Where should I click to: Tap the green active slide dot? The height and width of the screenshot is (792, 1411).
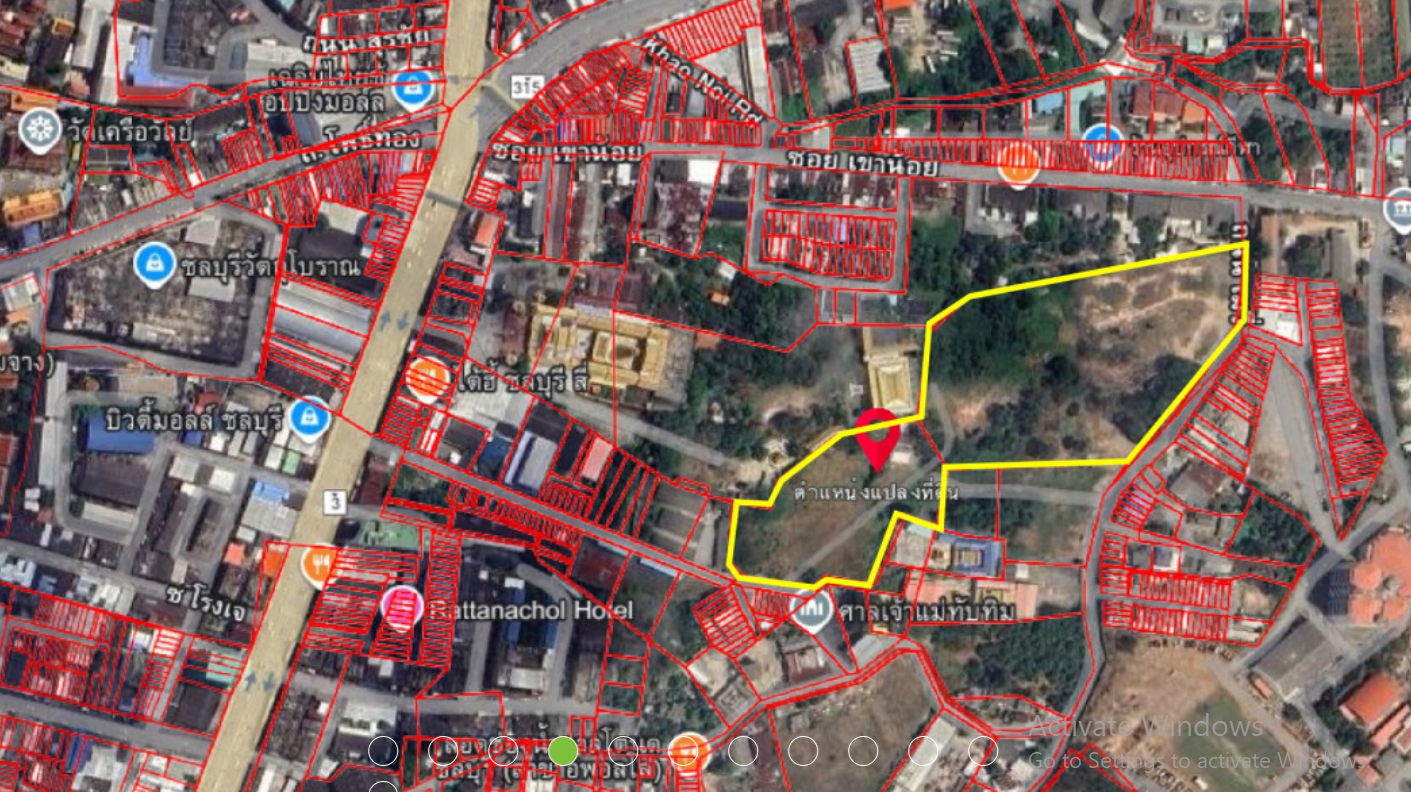[x=563, y=750]
